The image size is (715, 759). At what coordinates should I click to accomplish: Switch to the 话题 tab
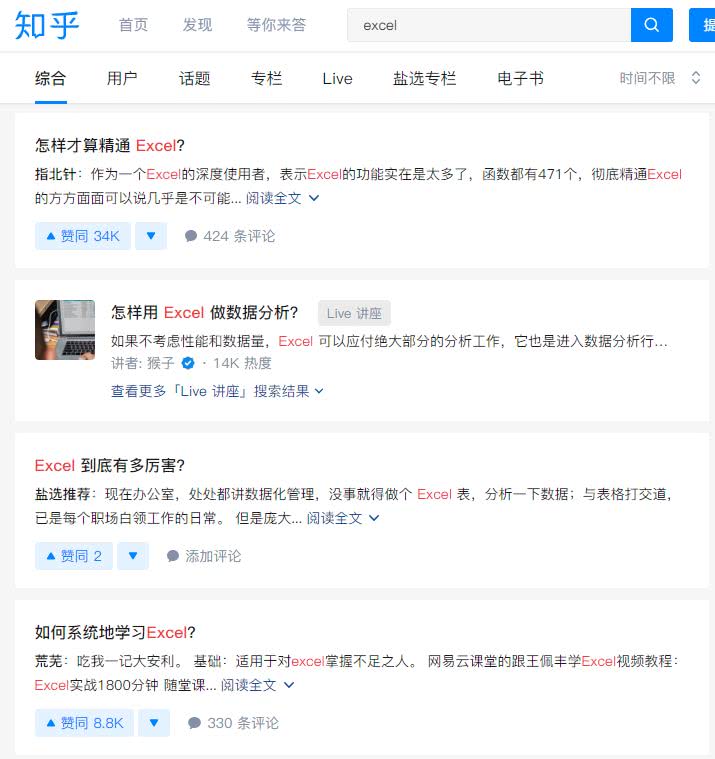click(195, 78)
